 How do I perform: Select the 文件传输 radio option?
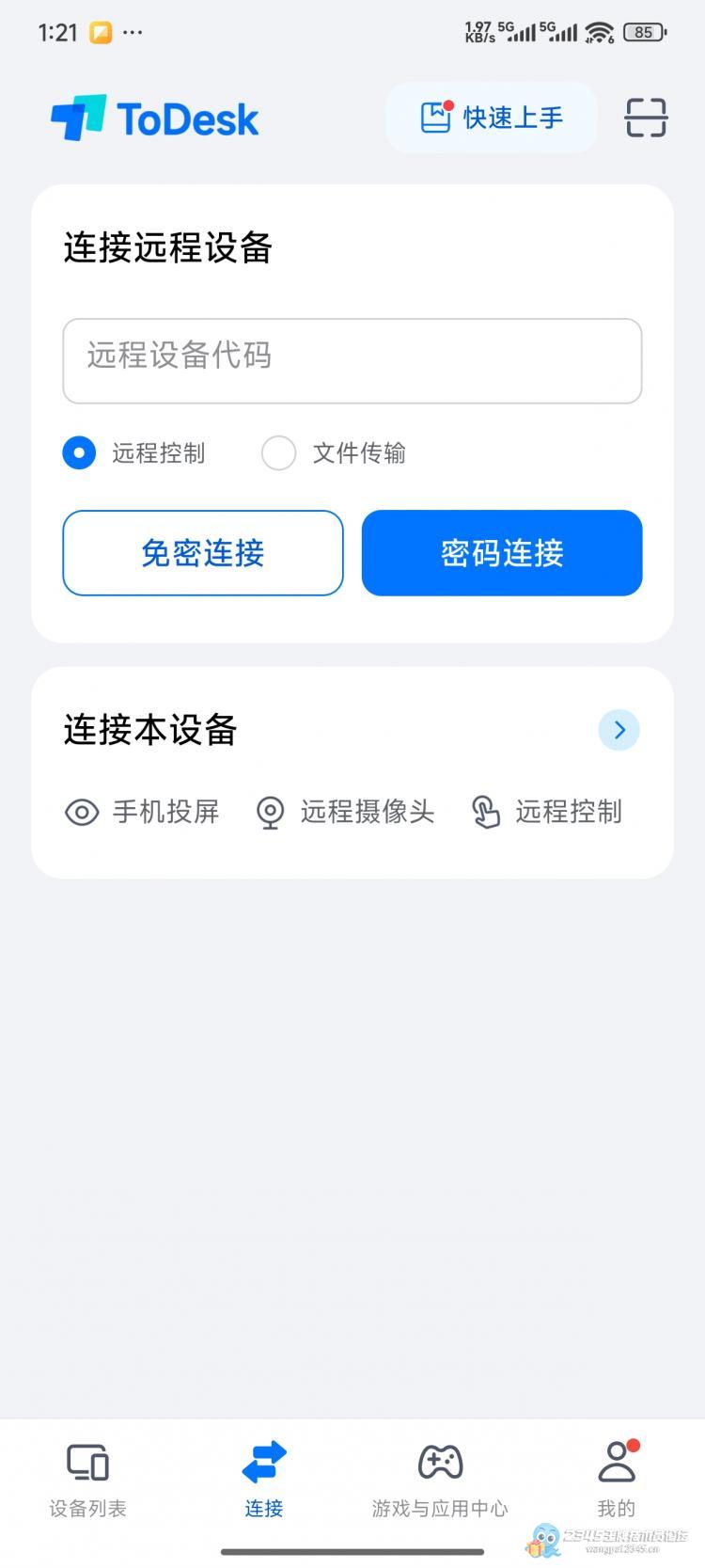pyautogui.click(x=279, y=452)
